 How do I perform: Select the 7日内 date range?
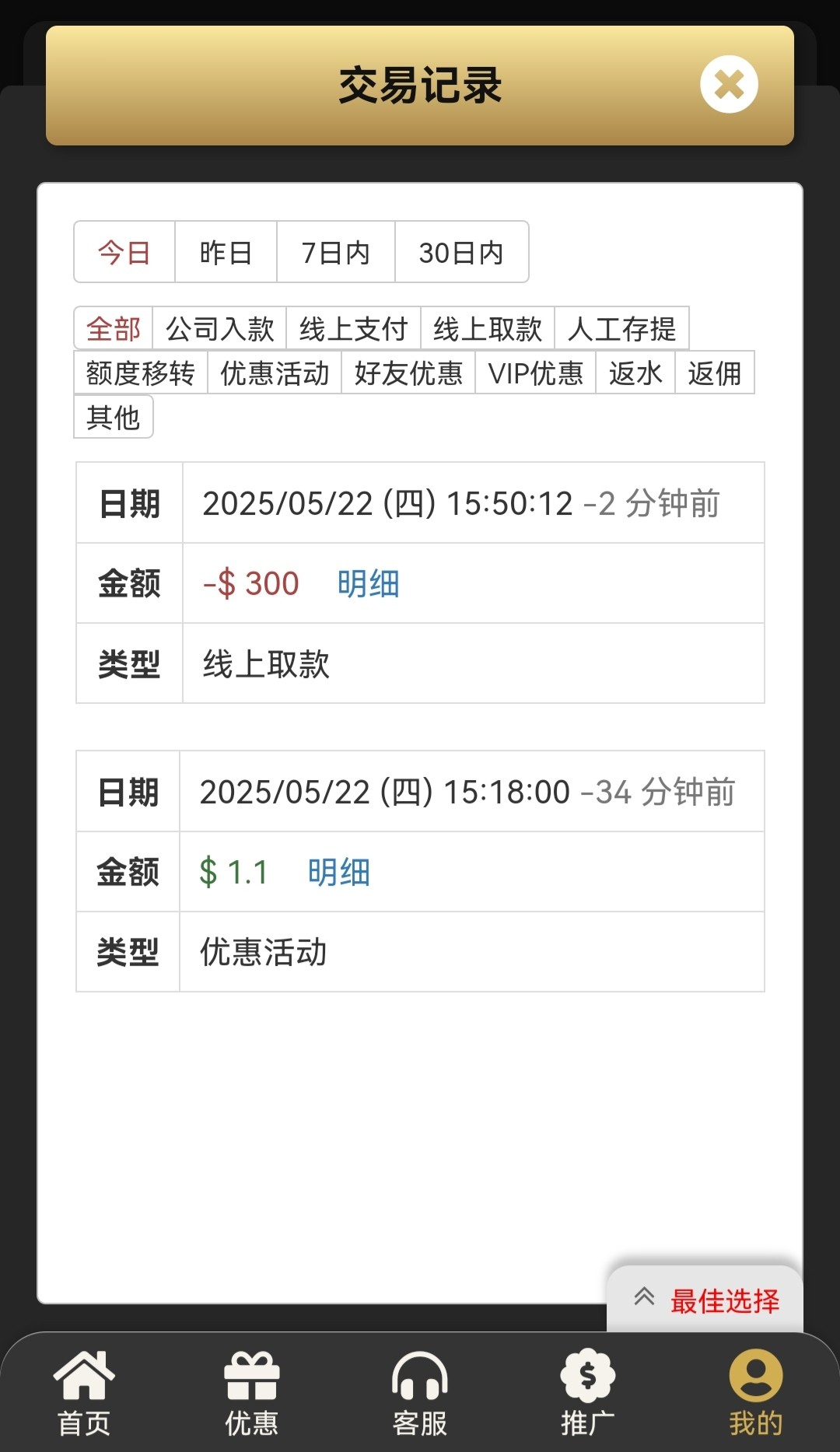tap(335, 252)
